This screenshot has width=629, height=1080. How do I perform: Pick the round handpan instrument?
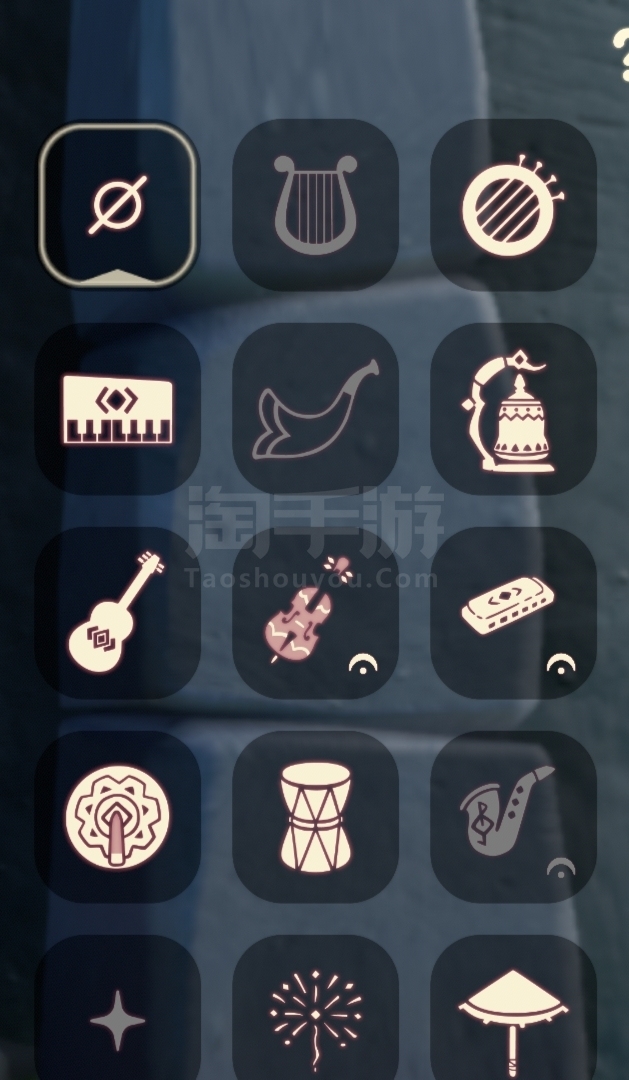tap(118, 817)
